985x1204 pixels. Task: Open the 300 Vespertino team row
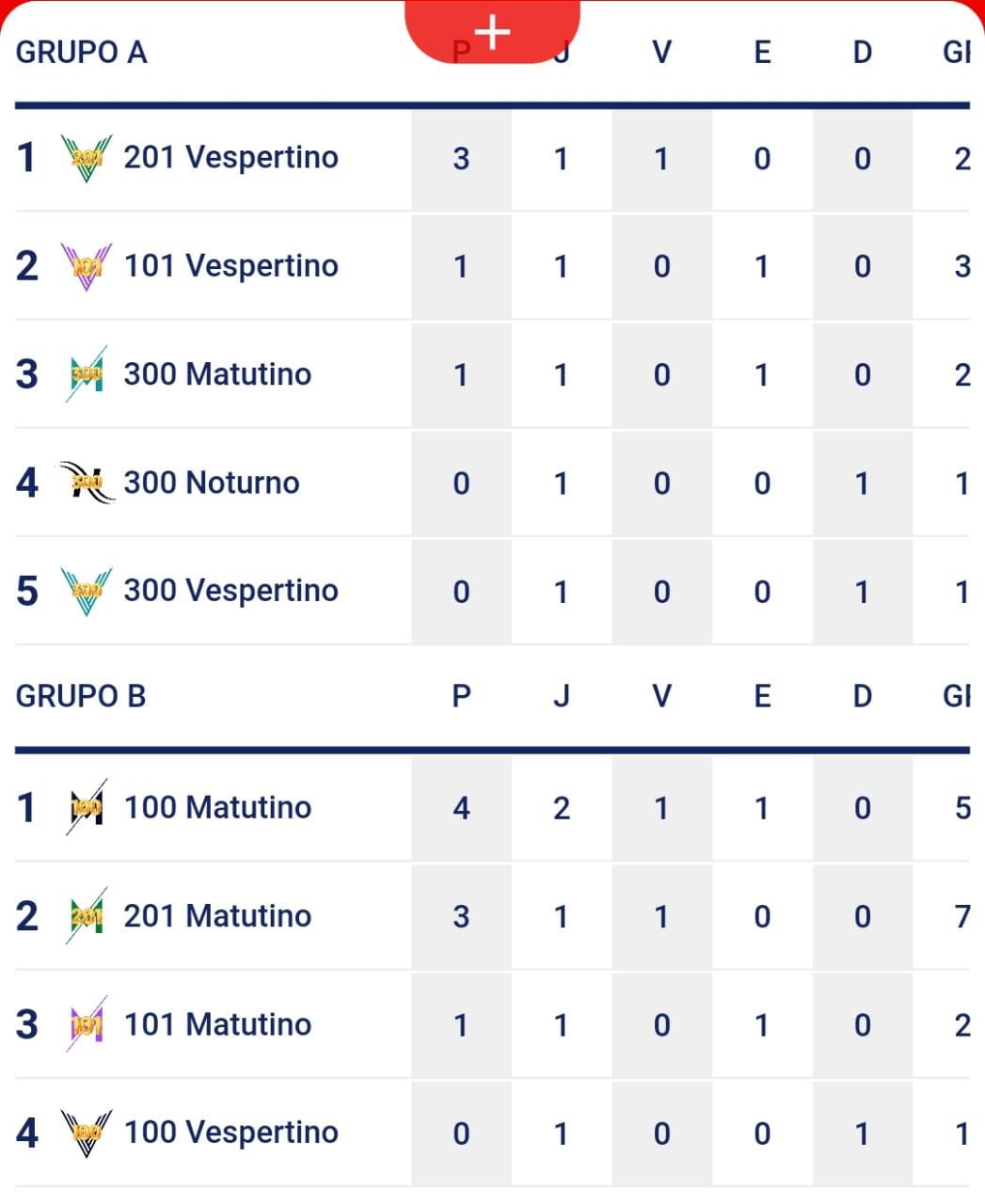[x=492, y=591]
